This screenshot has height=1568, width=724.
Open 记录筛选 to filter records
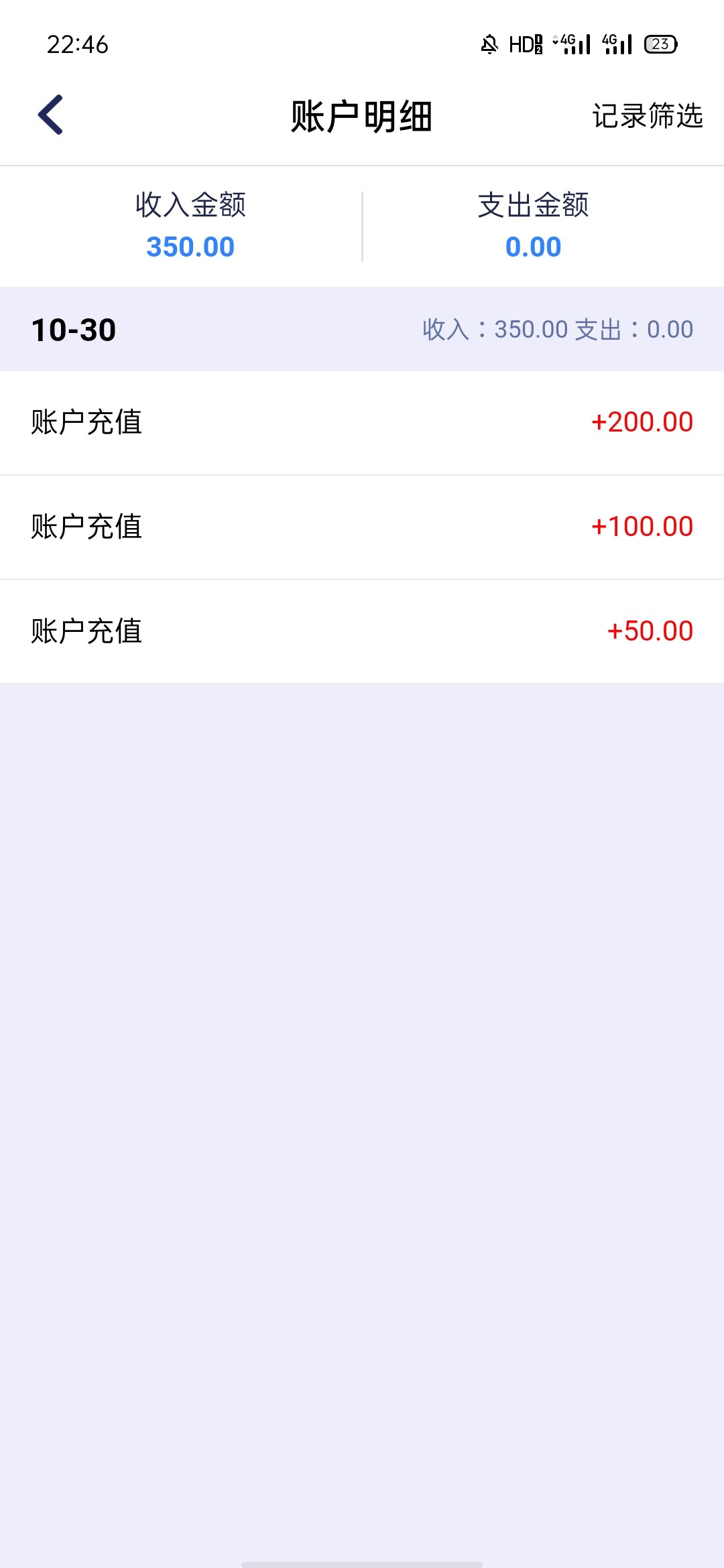click(x=647, y=115)
